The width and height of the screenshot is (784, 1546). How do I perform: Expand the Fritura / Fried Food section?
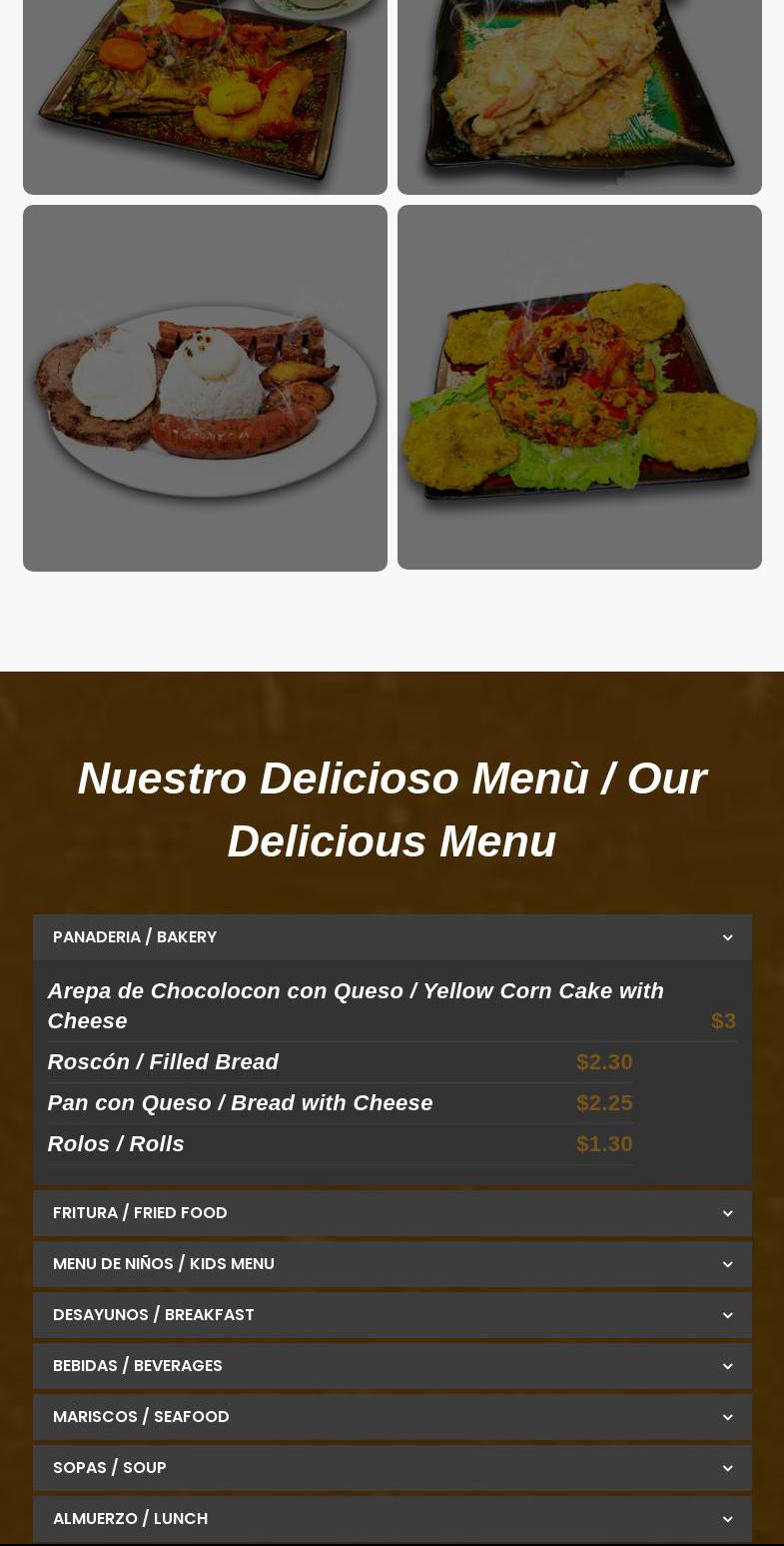[392, 1213]
